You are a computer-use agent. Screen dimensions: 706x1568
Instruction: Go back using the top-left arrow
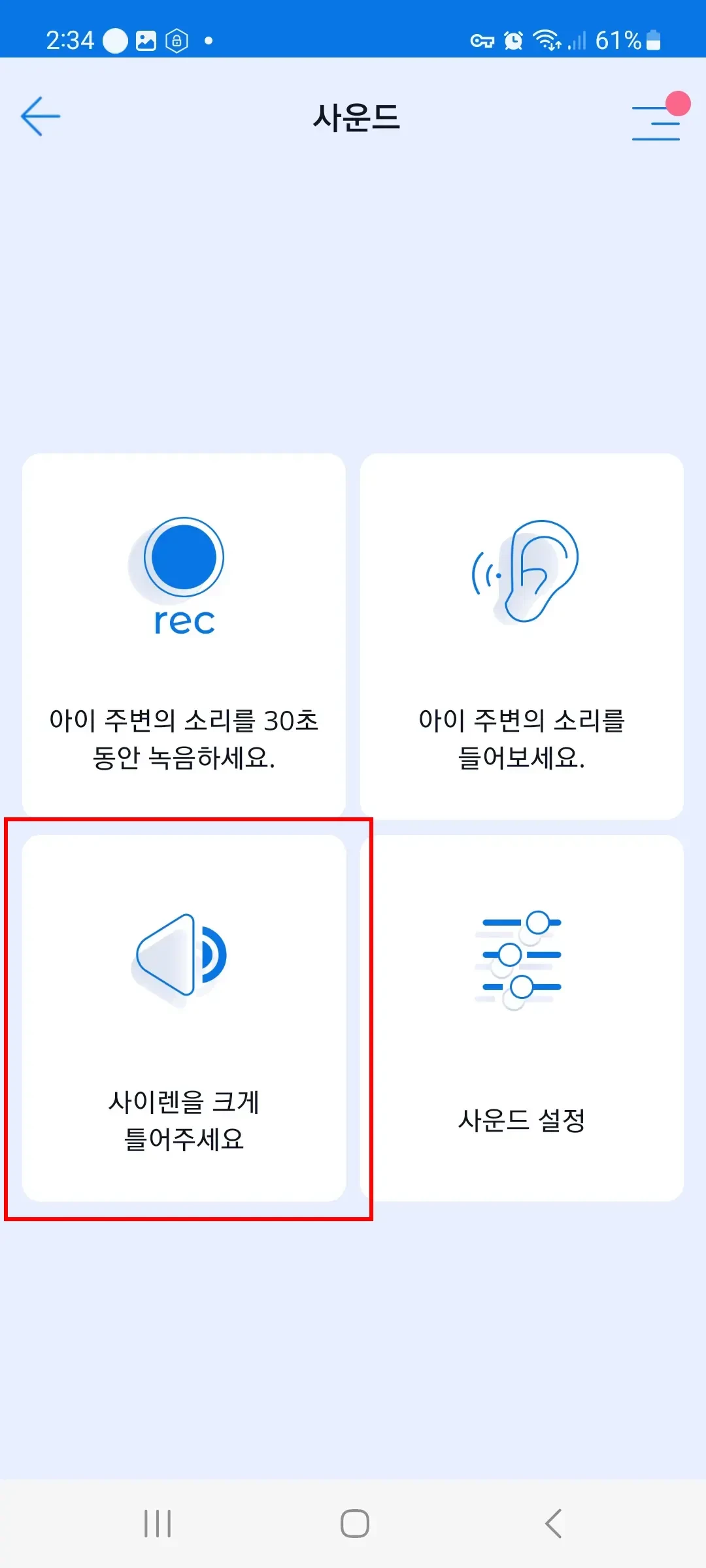coord(41,116)
